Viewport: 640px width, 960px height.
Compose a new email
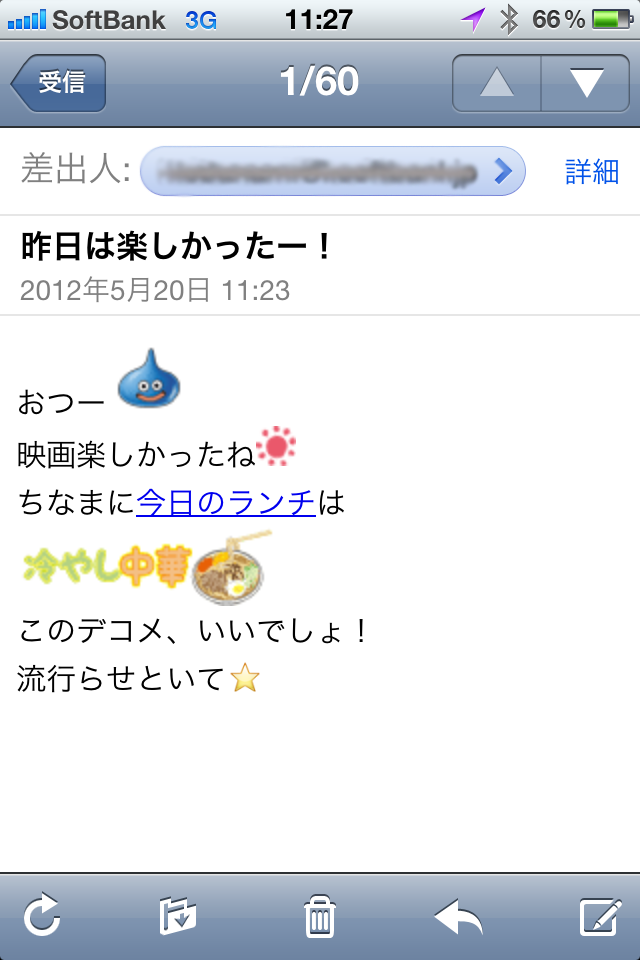(x=601, y=916)
